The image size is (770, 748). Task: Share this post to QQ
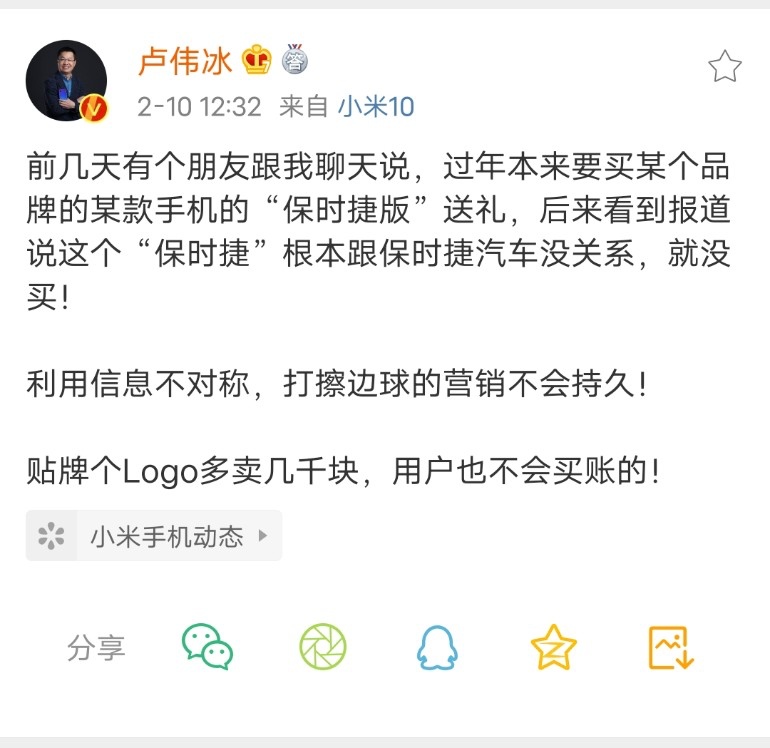coord(438,647)
